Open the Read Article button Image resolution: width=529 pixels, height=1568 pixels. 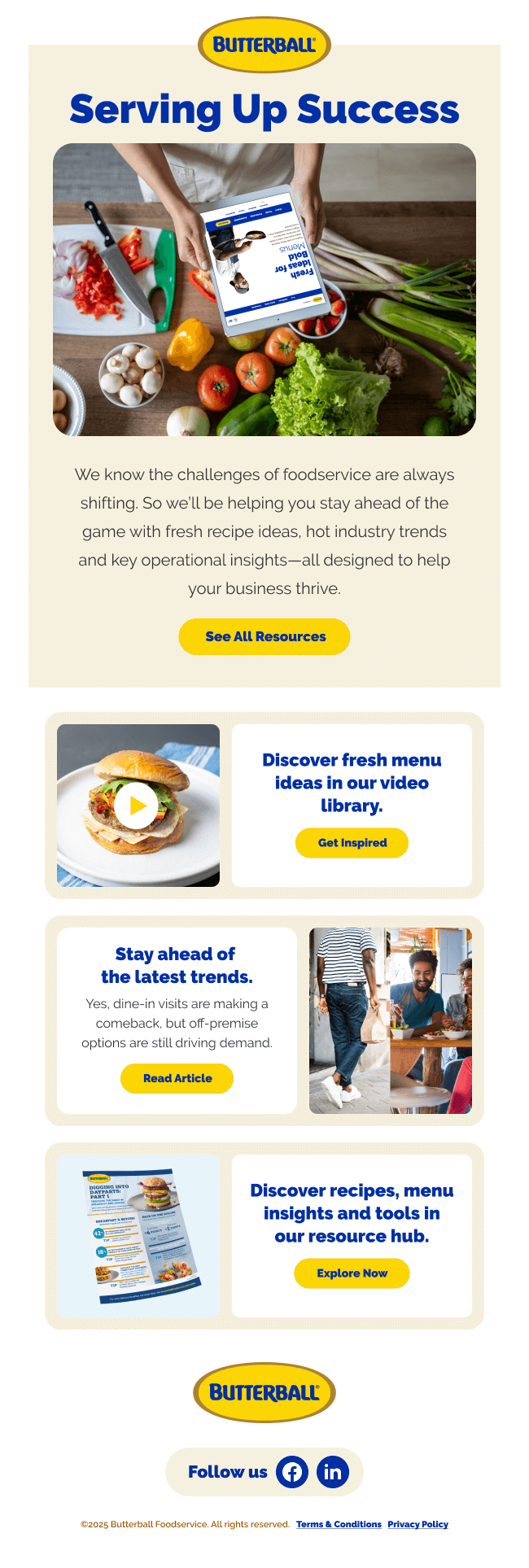click(177, 1078)
